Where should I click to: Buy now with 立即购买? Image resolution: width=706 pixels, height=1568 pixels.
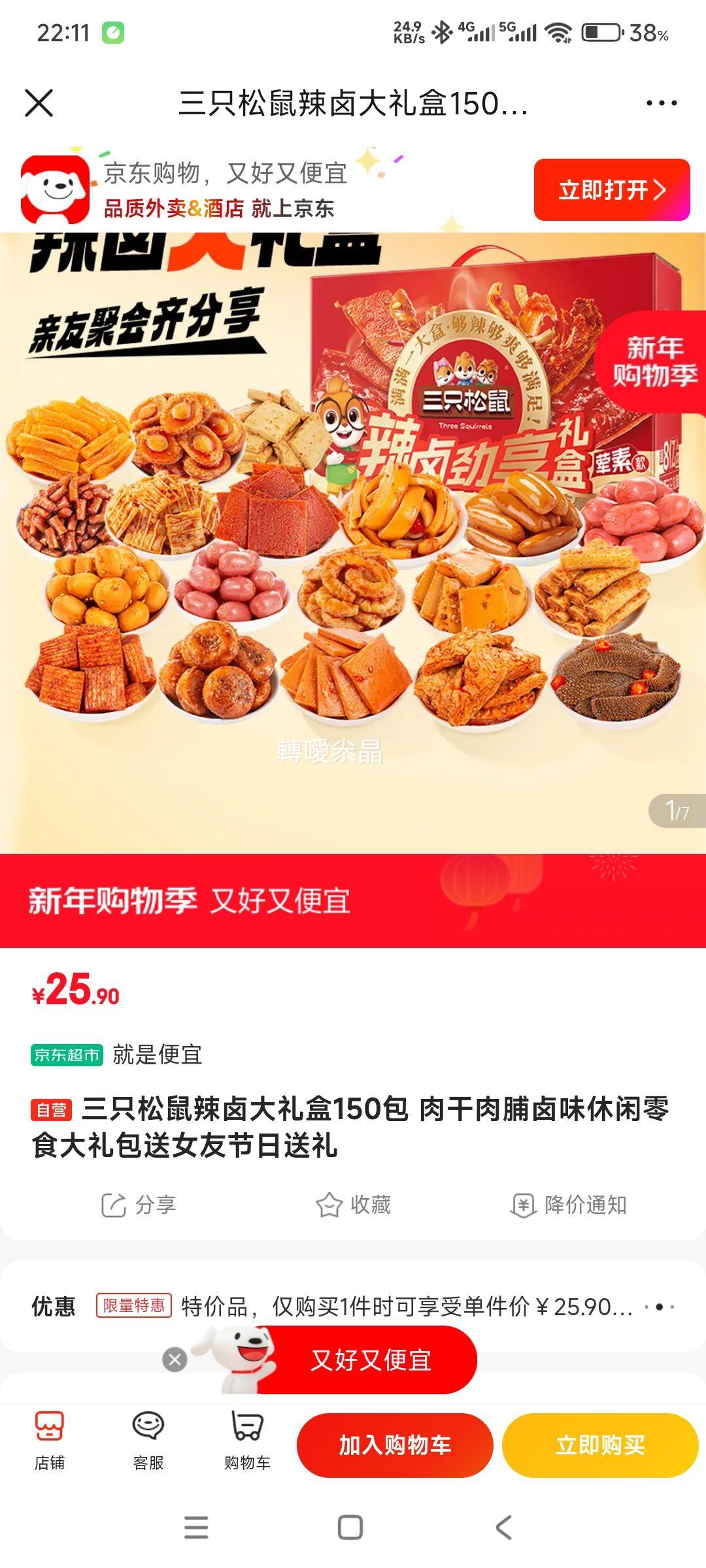pos(600,1445)
